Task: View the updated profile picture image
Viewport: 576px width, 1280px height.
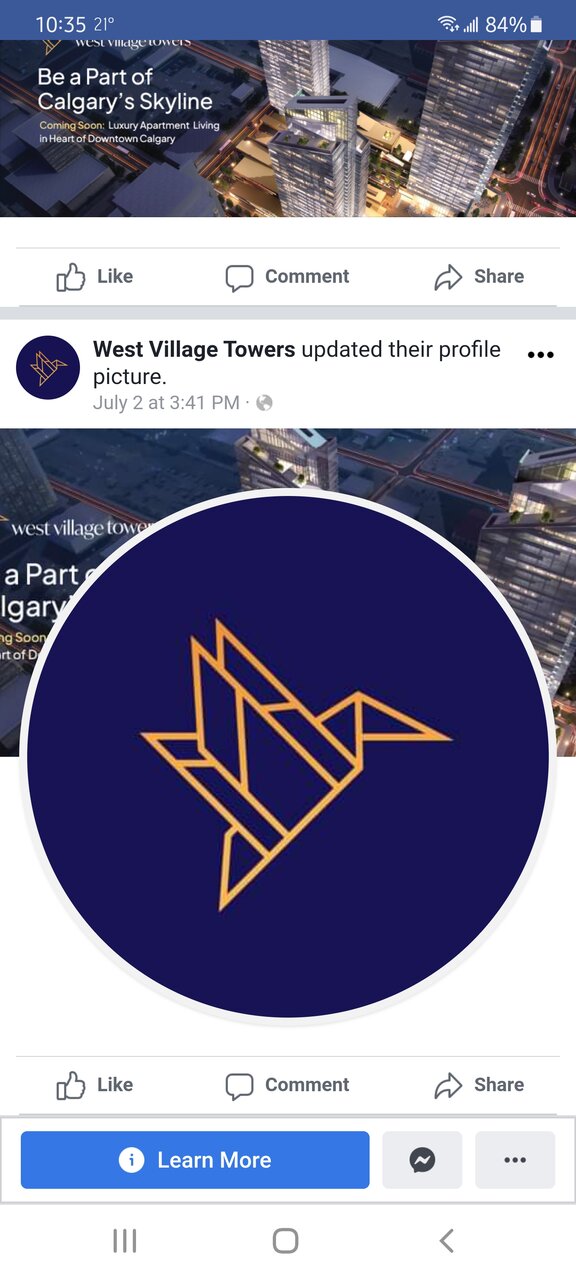Action: pos(288,757)
